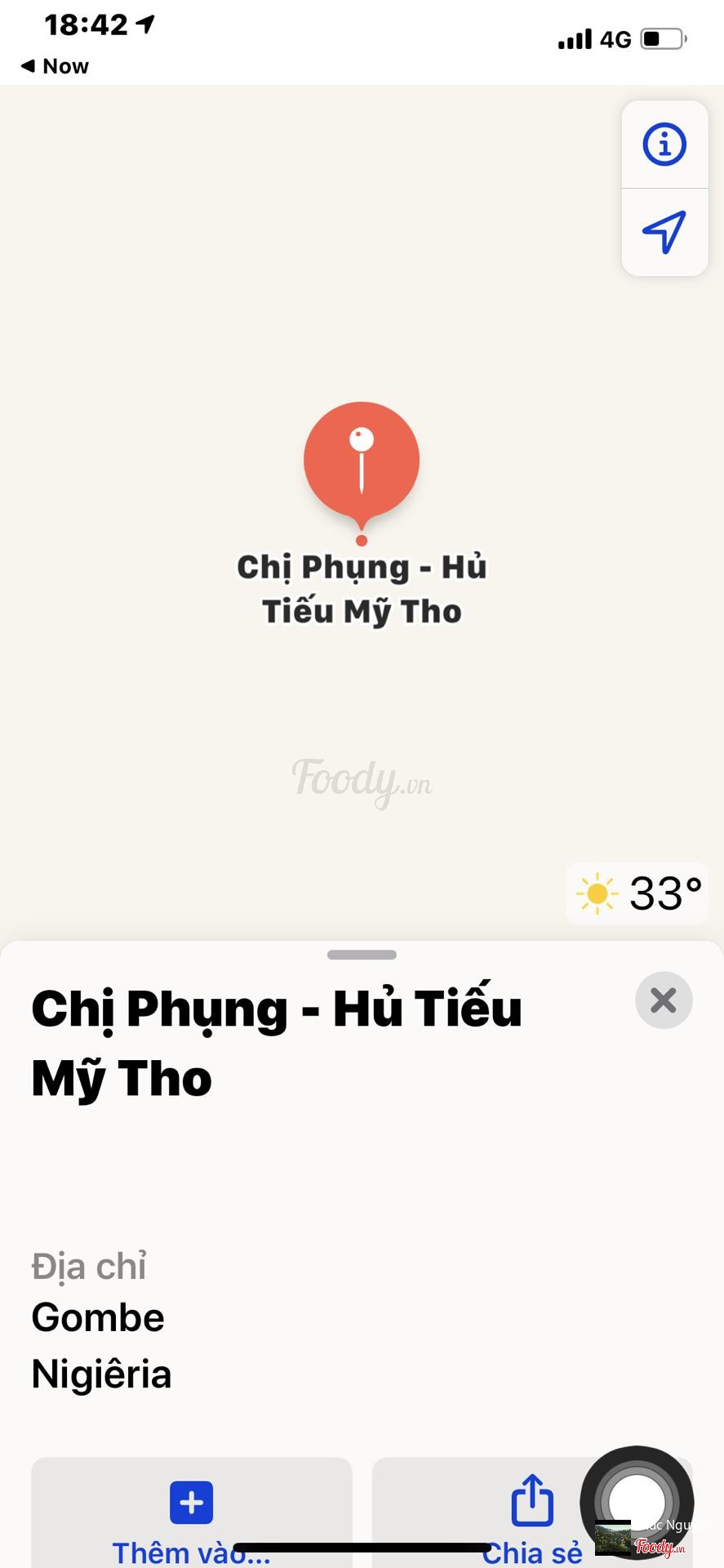Screen dimensions: 724x1568
Task: Share this location via Chia sẻ
Action: point(532,1512)
